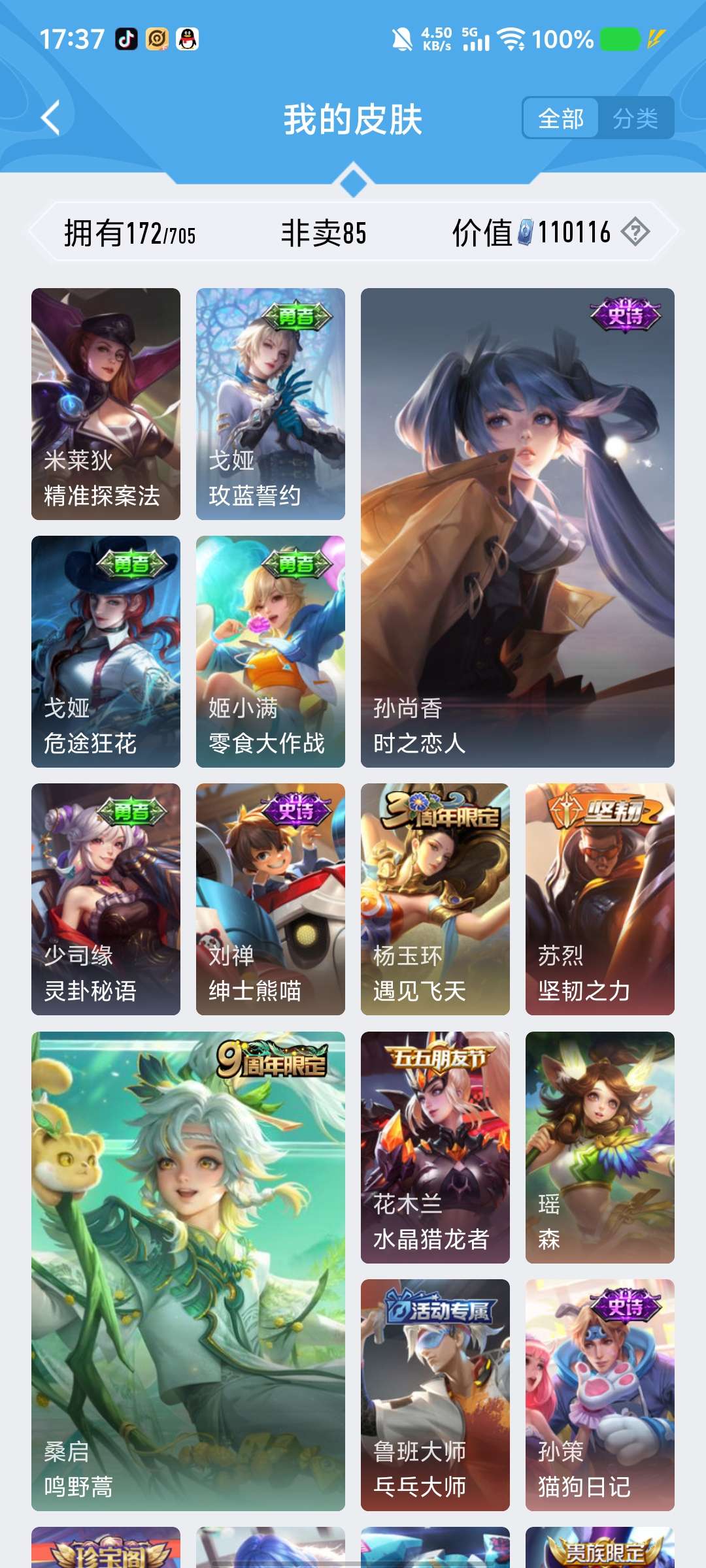The height and width of the screenshot is (1568, 706).
Task: Open the value help question-mark icon
Action: 635,232
